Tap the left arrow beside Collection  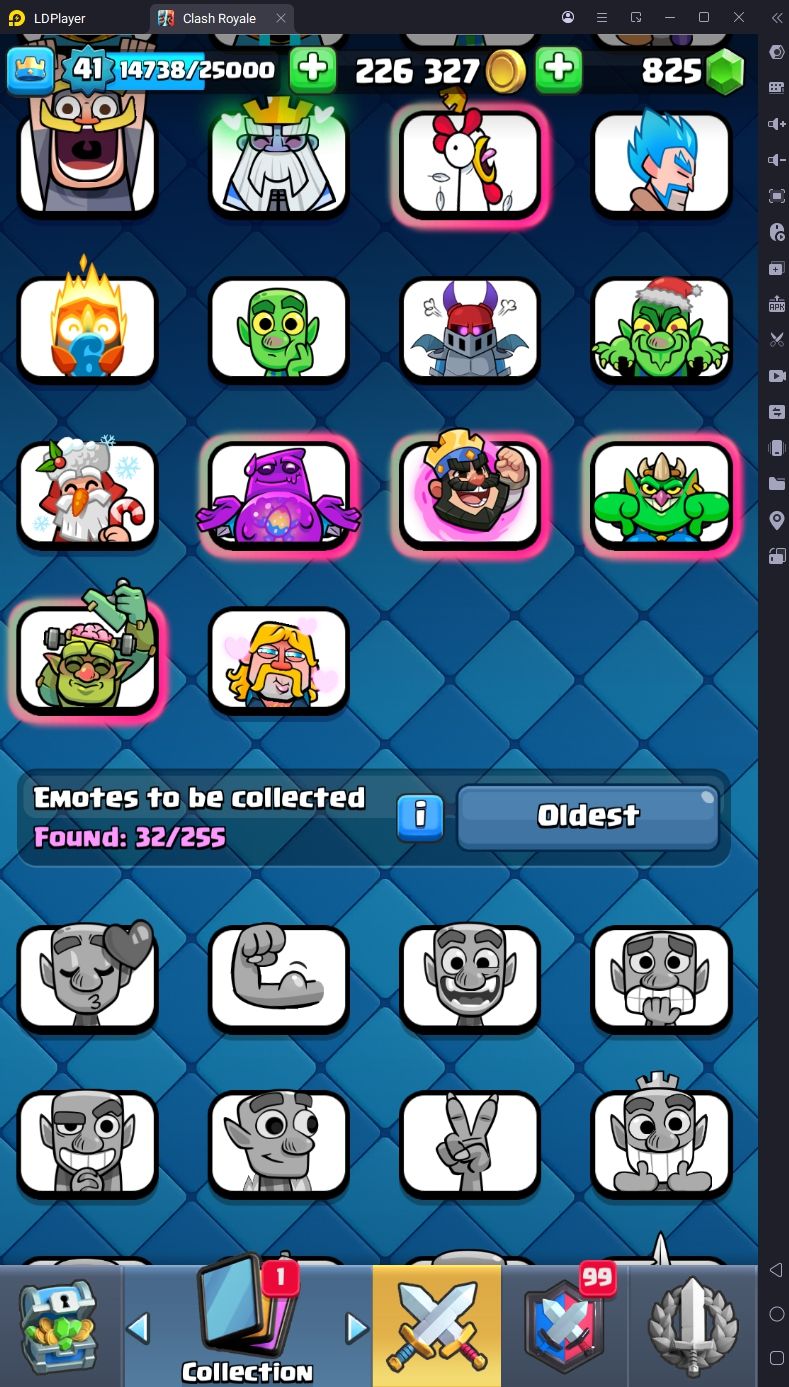[138, 1328]
